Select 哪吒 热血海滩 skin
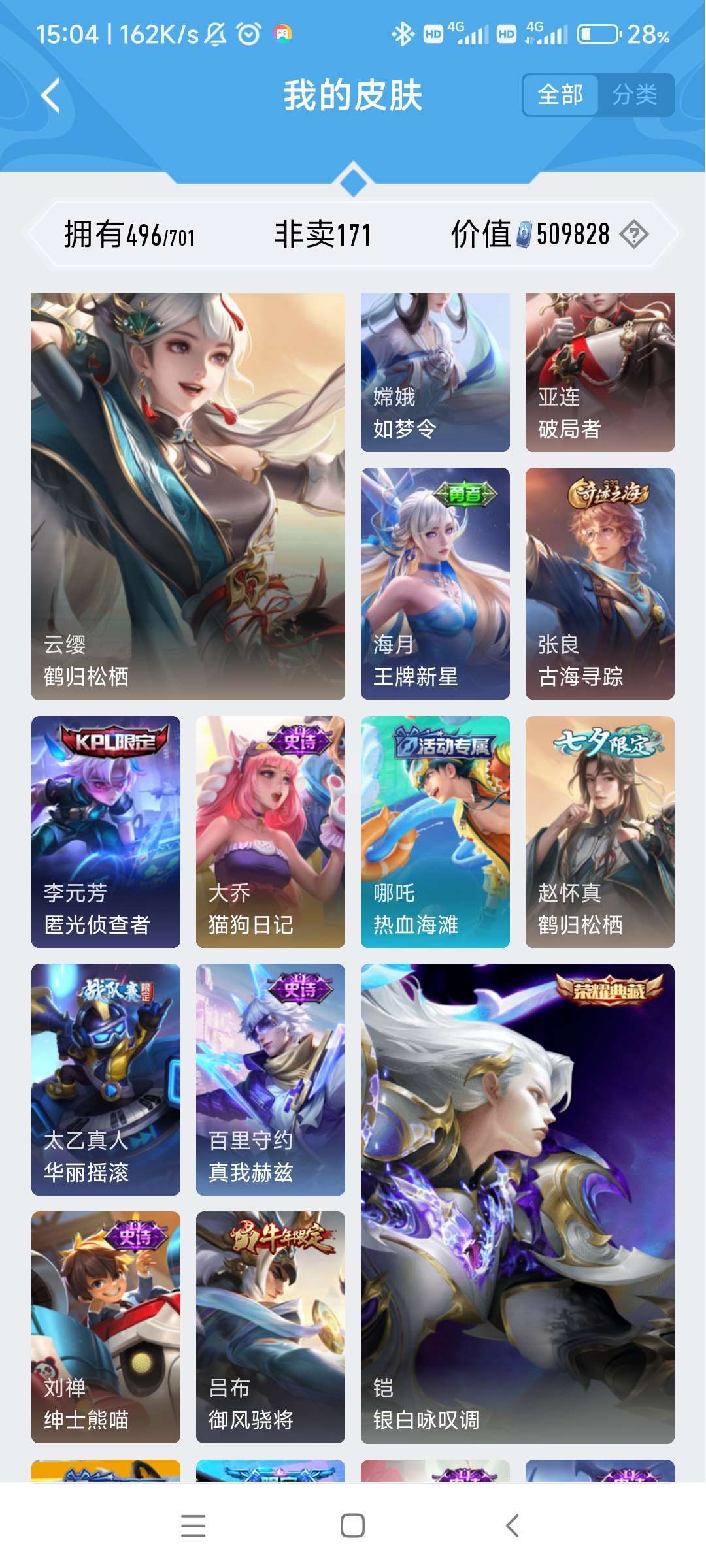706x1568 pixels. [x=435, y=832]
